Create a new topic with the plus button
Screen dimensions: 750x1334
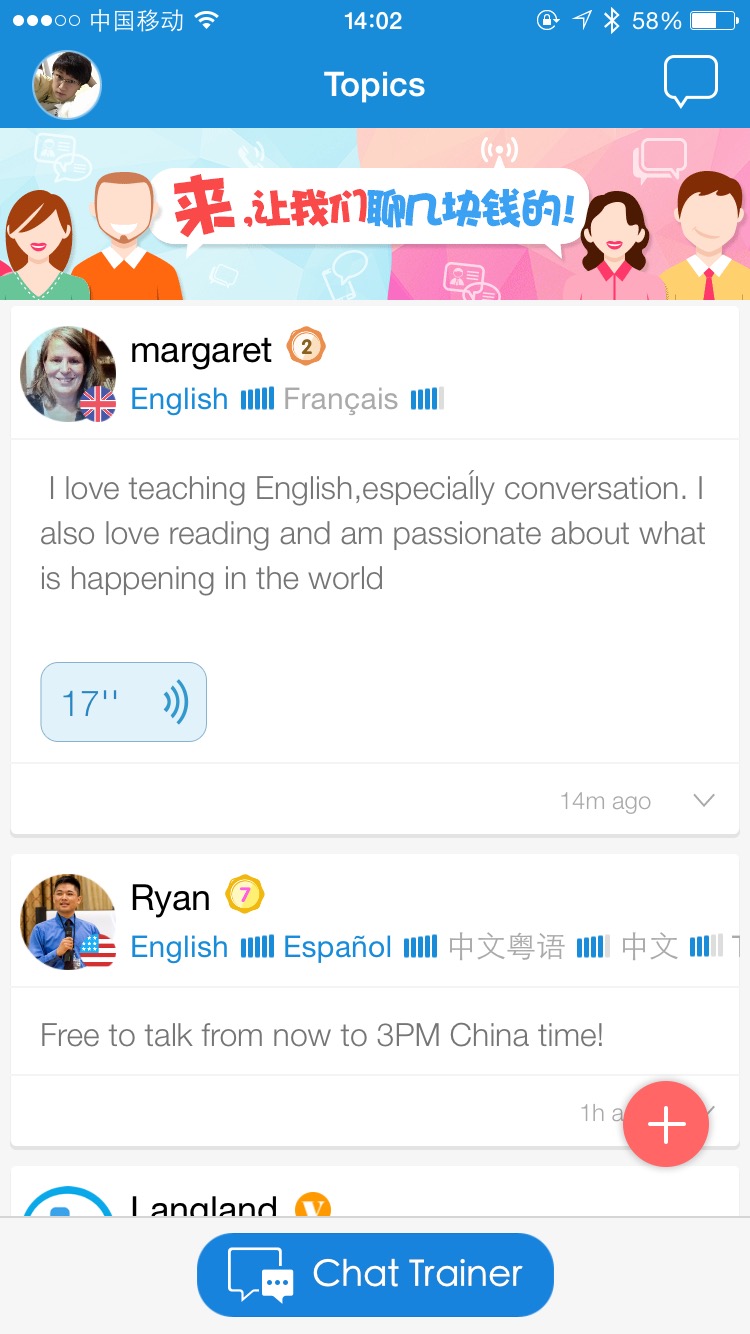coord(666,1124)
